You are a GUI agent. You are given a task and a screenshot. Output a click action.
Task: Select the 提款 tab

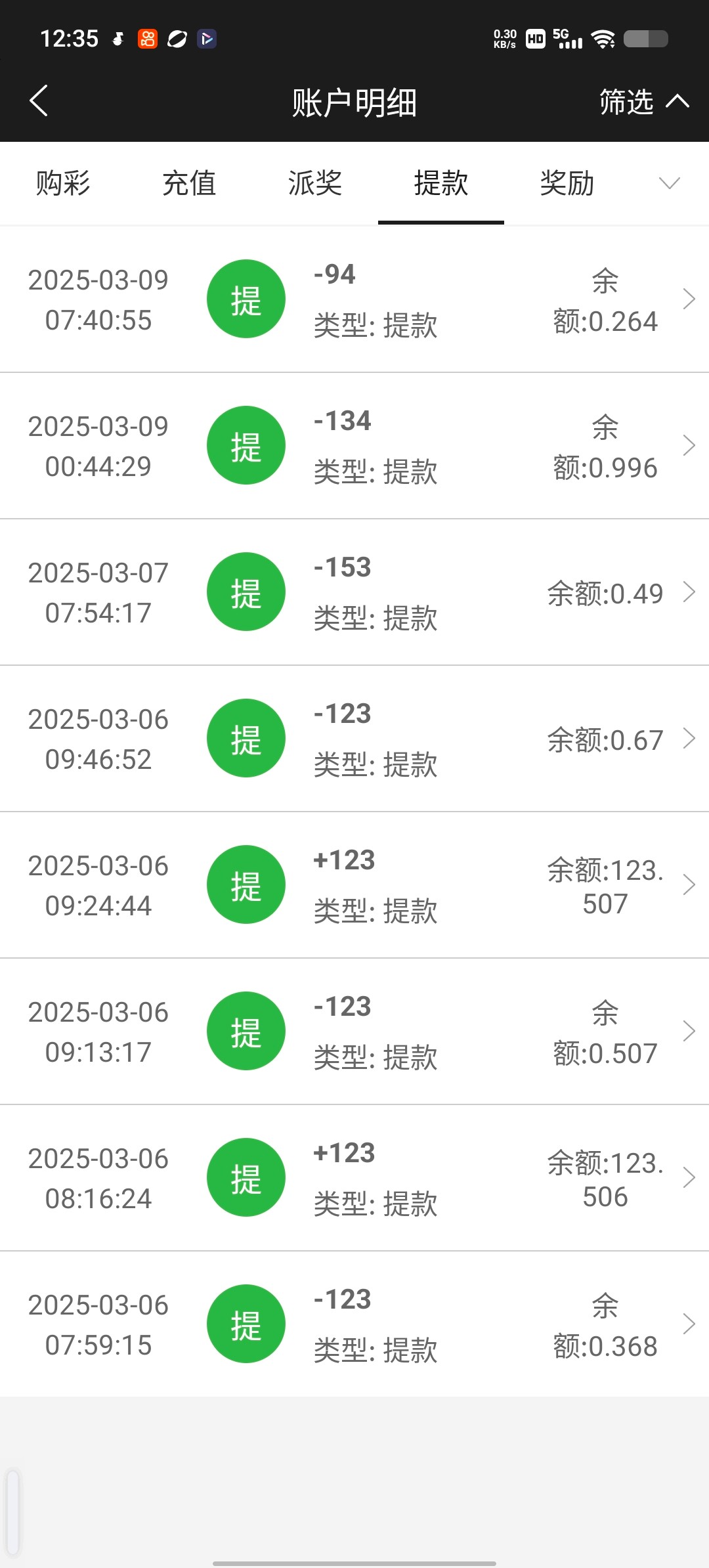(x=441, y=183)
